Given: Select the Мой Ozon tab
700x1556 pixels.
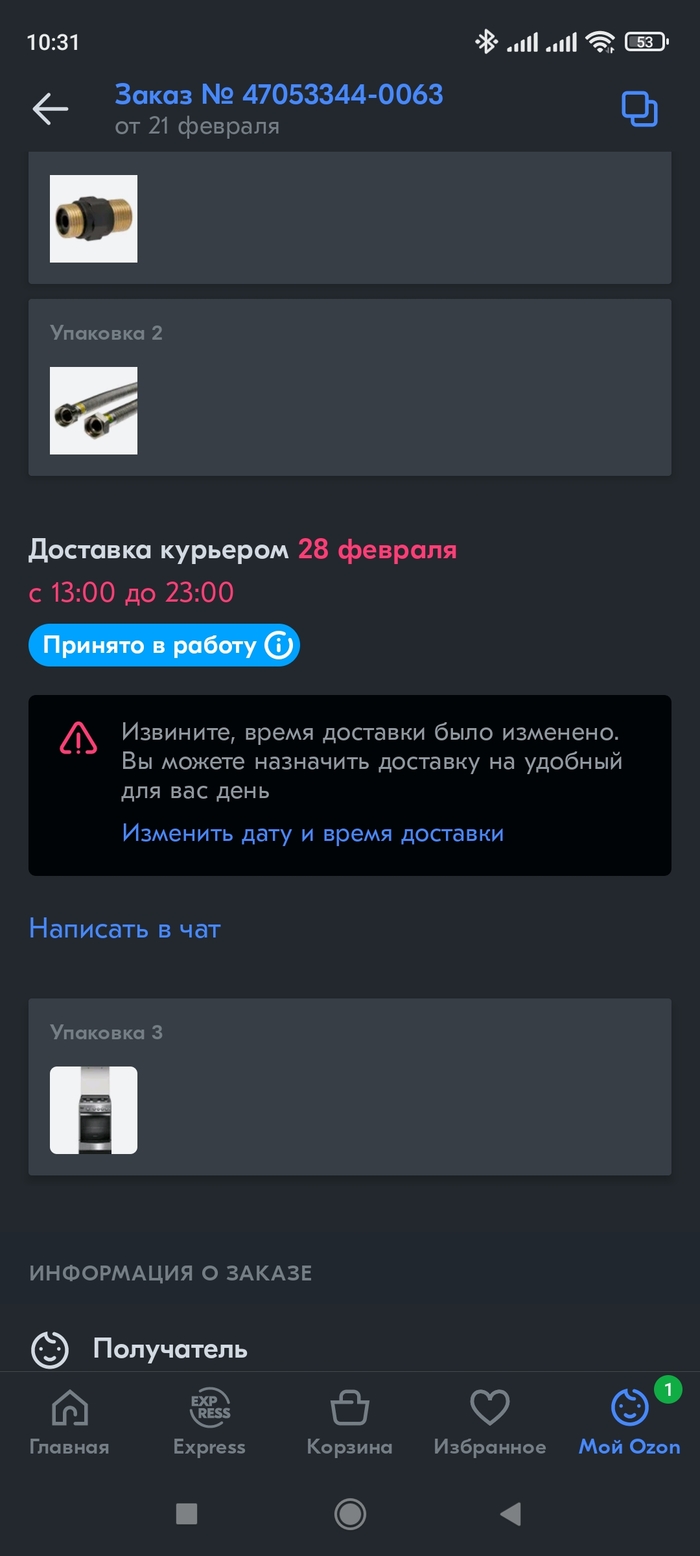Looking at the screenshot, I should 629,1423.
